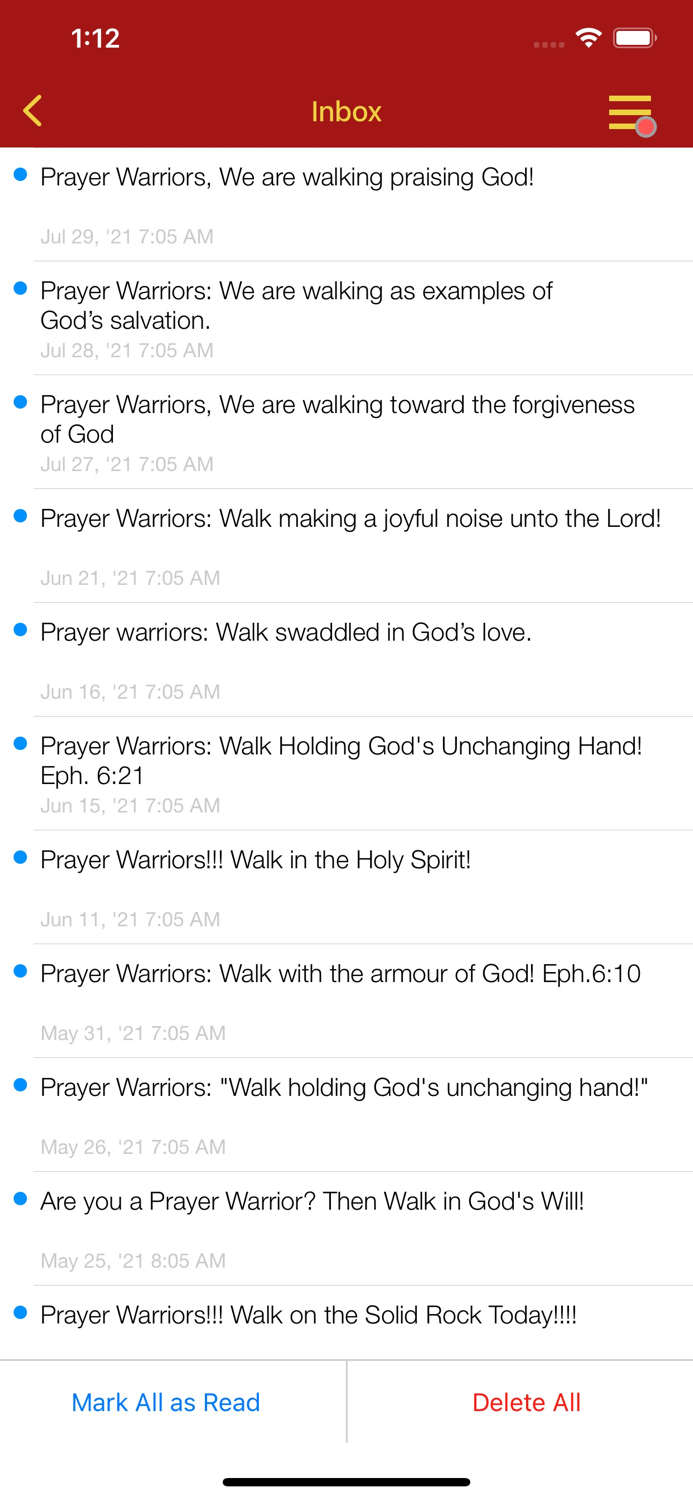Open the 'joyful noise unto the Lord' message
Image resolution: width=693 pixels, height=1500 pixels.
click(350, 519)
